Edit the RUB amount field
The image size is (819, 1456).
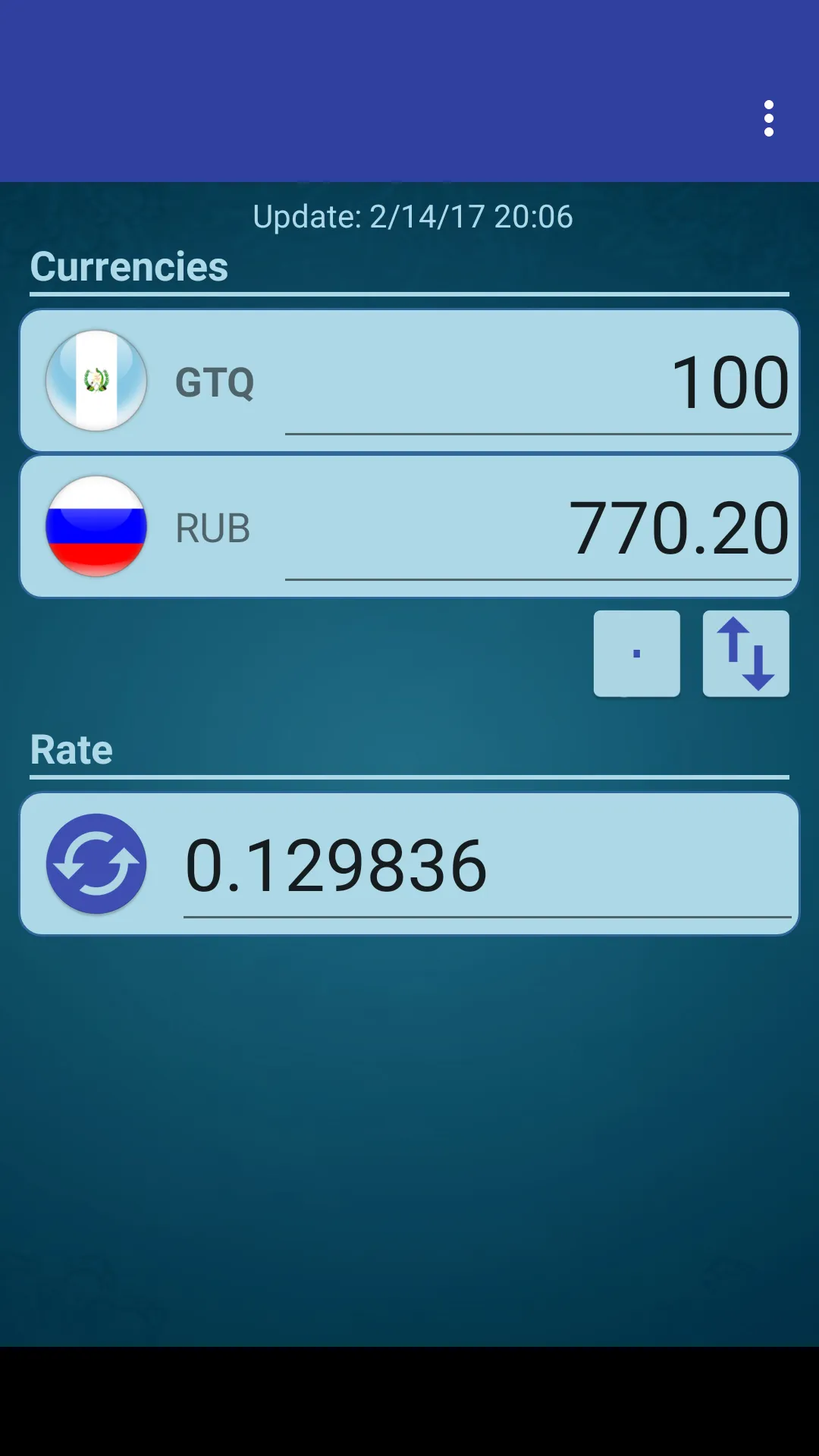click(x=538, y=529)
